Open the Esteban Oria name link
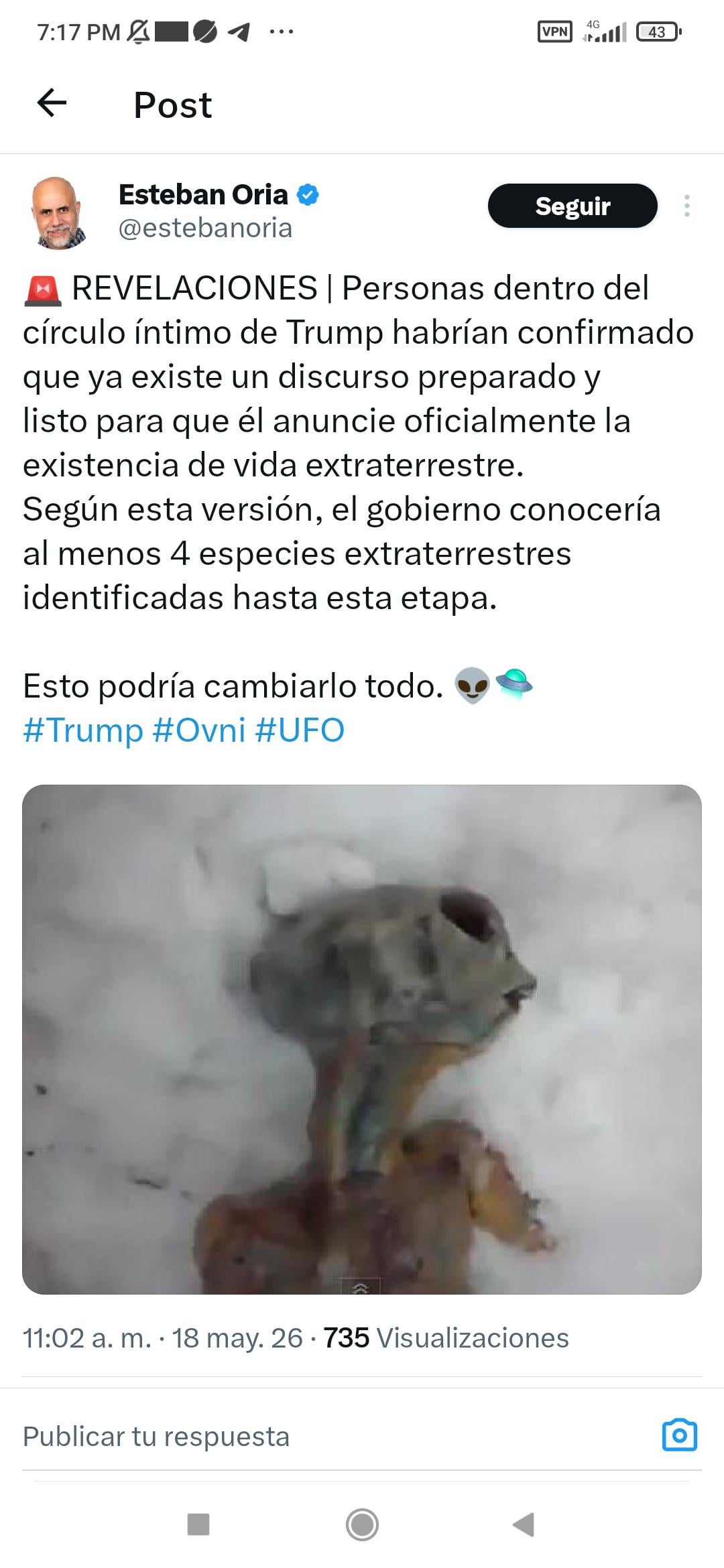 pos(203,194)
